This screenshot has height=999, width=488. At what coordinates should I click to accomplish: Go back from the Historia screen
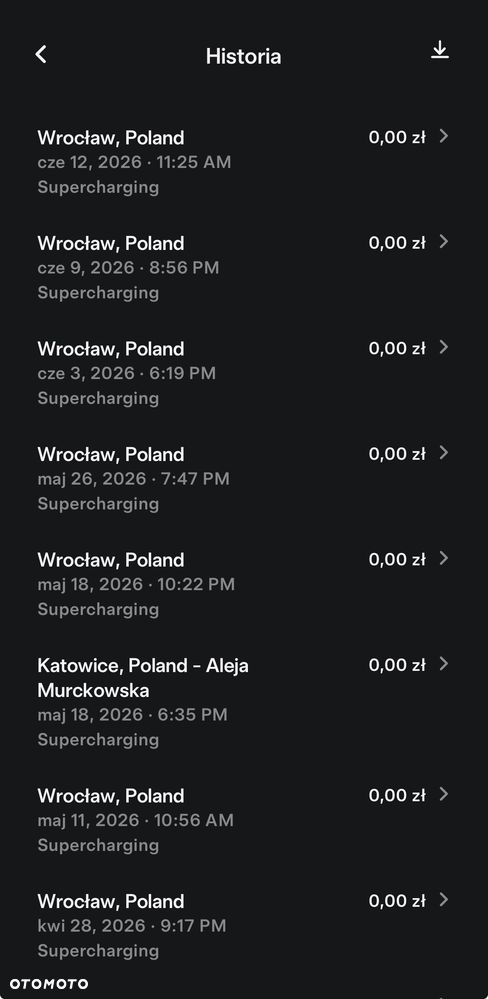tap(41, 55)
